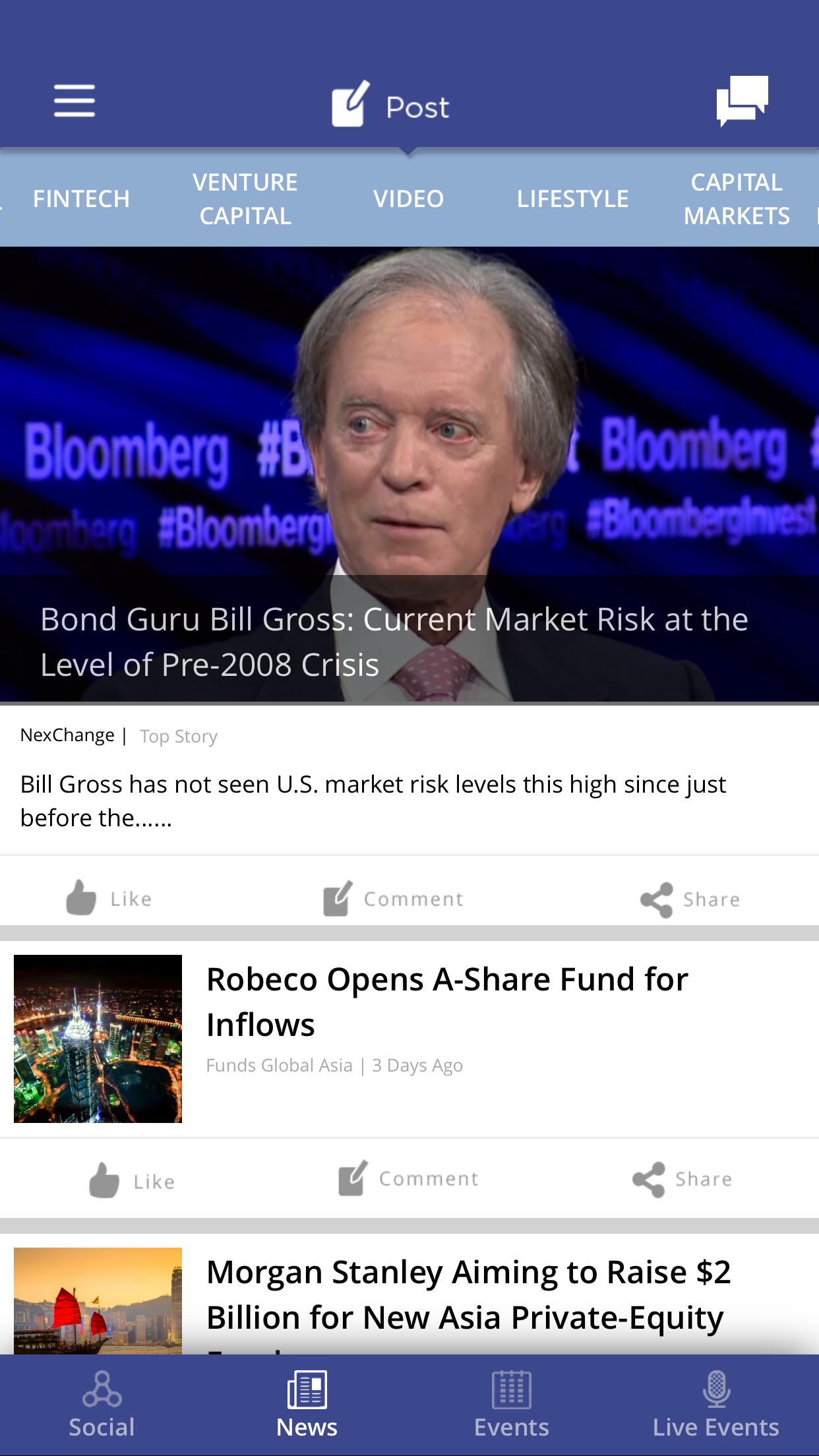Open the Morgan Stanley private-equity article

pyautogui.click(x=468, y=1295)
